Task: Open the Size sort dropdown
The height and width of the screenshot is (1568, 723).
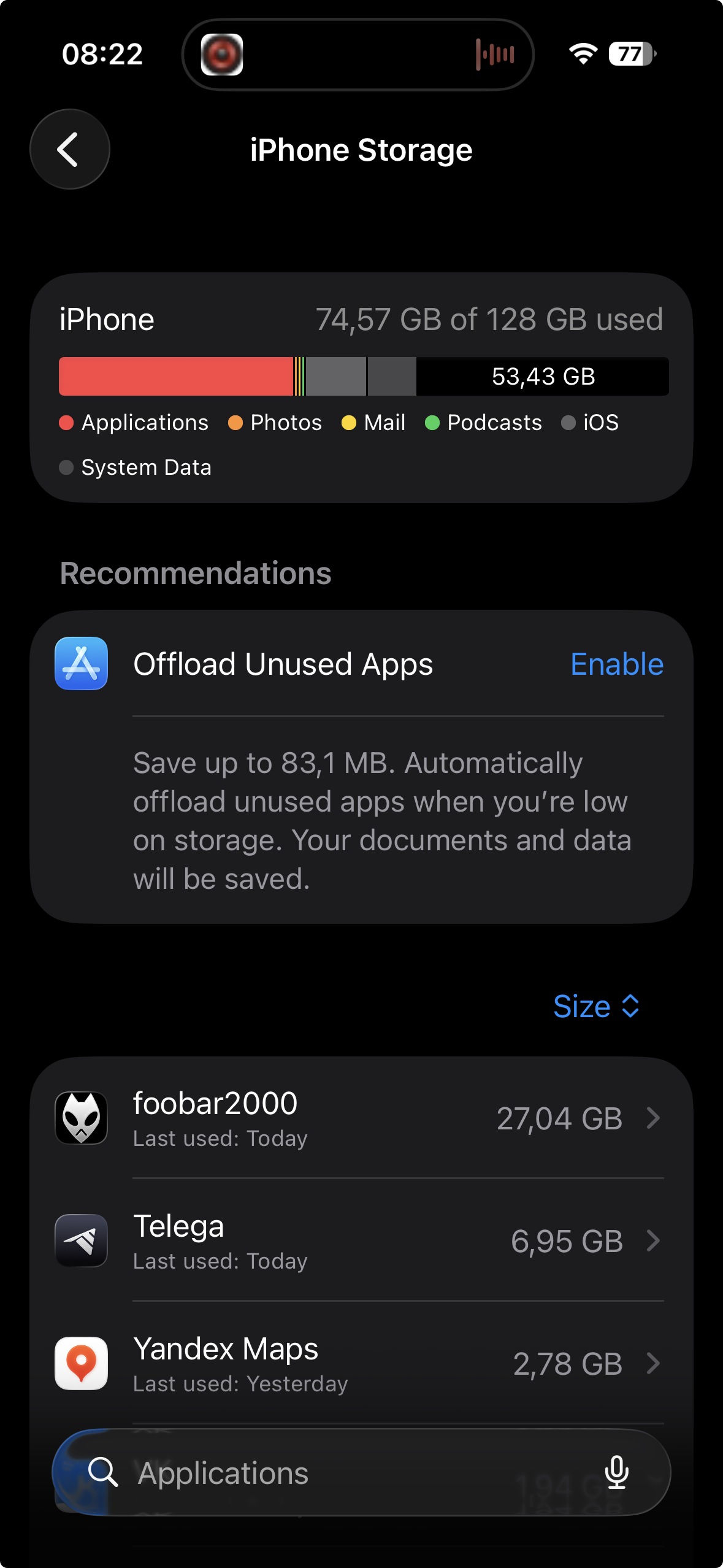Action: point(596,1007)
